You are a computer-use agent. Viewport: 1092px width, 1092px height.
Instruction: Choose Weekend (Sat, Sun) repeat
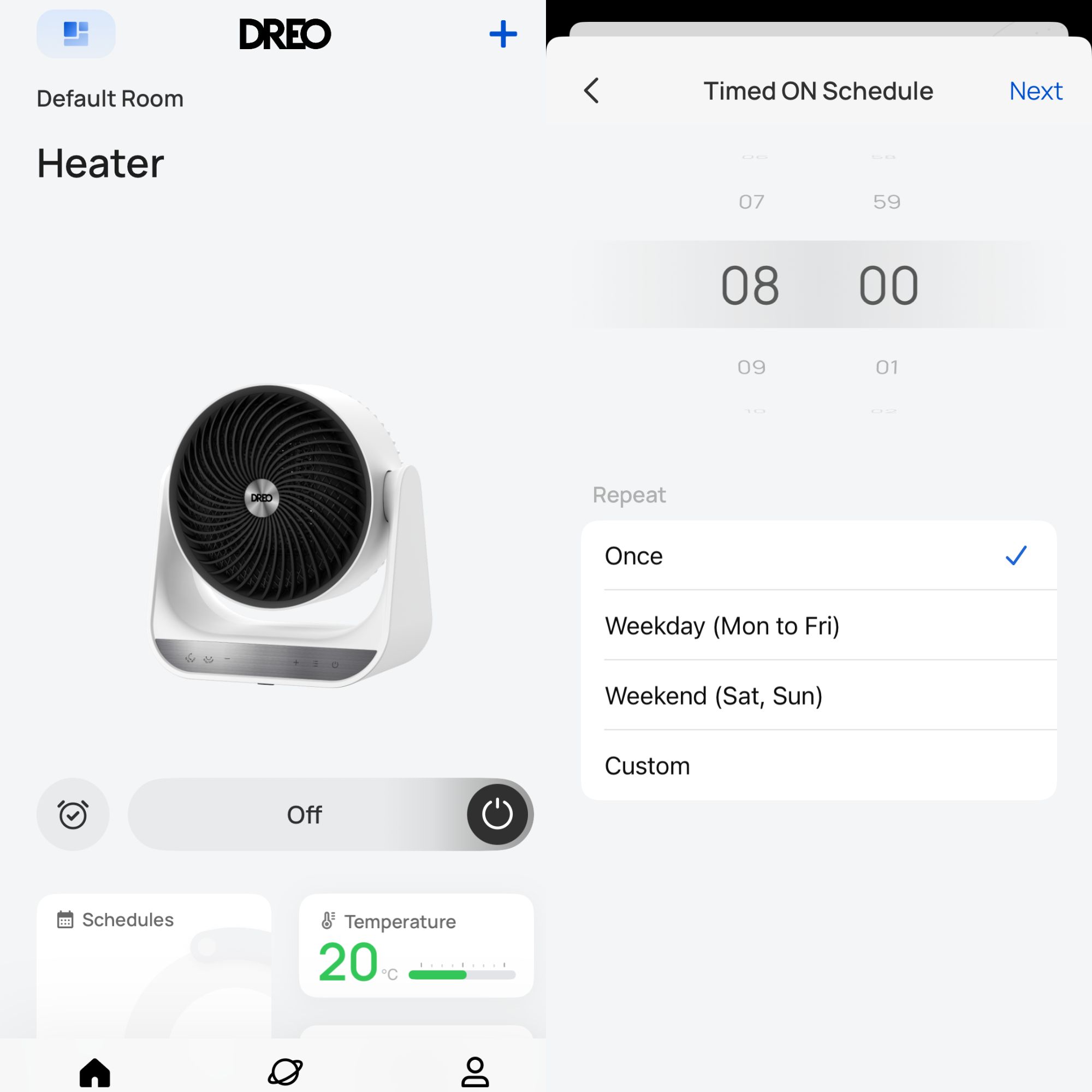click(818, 696)
